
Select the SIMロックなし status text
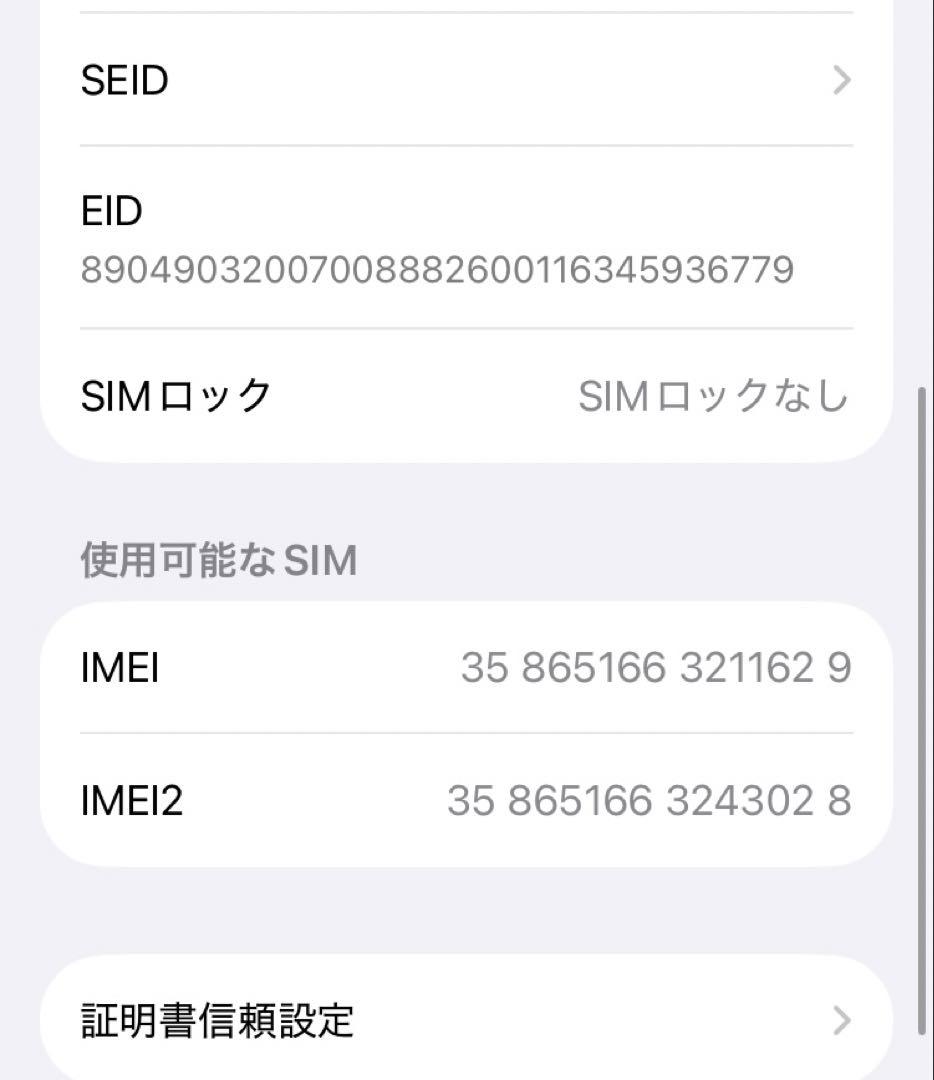(713, 395)
